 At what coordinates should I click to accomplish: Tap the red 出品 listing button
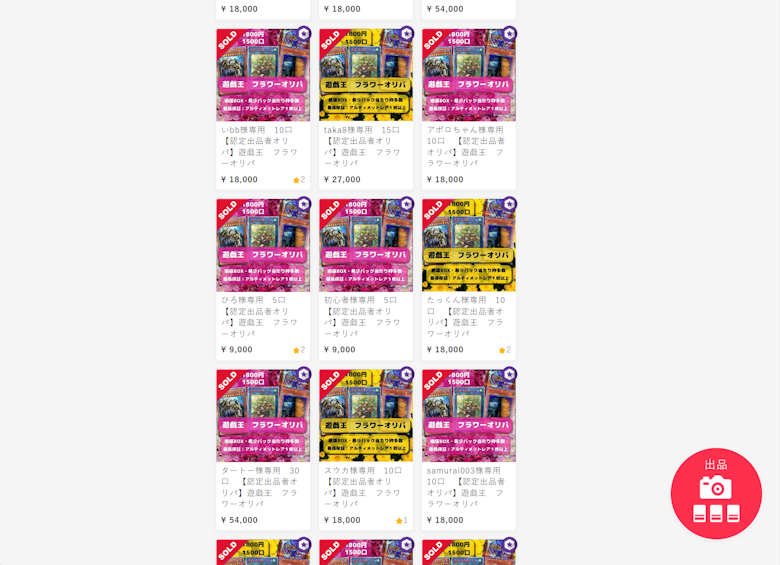click(x=716, y=493)
